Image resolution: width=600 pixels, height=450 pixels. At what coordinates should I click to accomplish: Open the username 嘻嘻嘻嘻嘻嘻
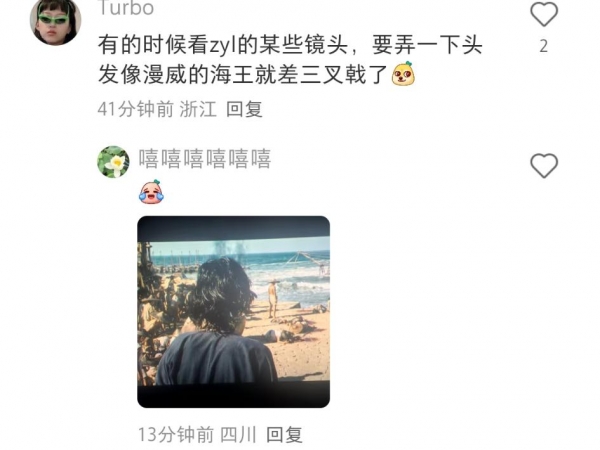click(204, 159)
